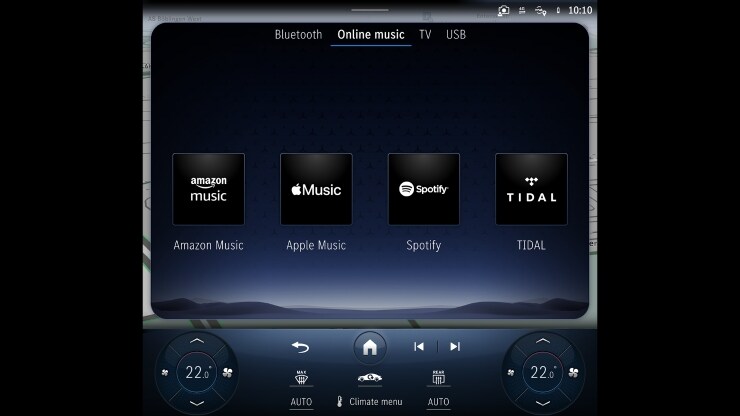Go to the home screen

point(370,347)
